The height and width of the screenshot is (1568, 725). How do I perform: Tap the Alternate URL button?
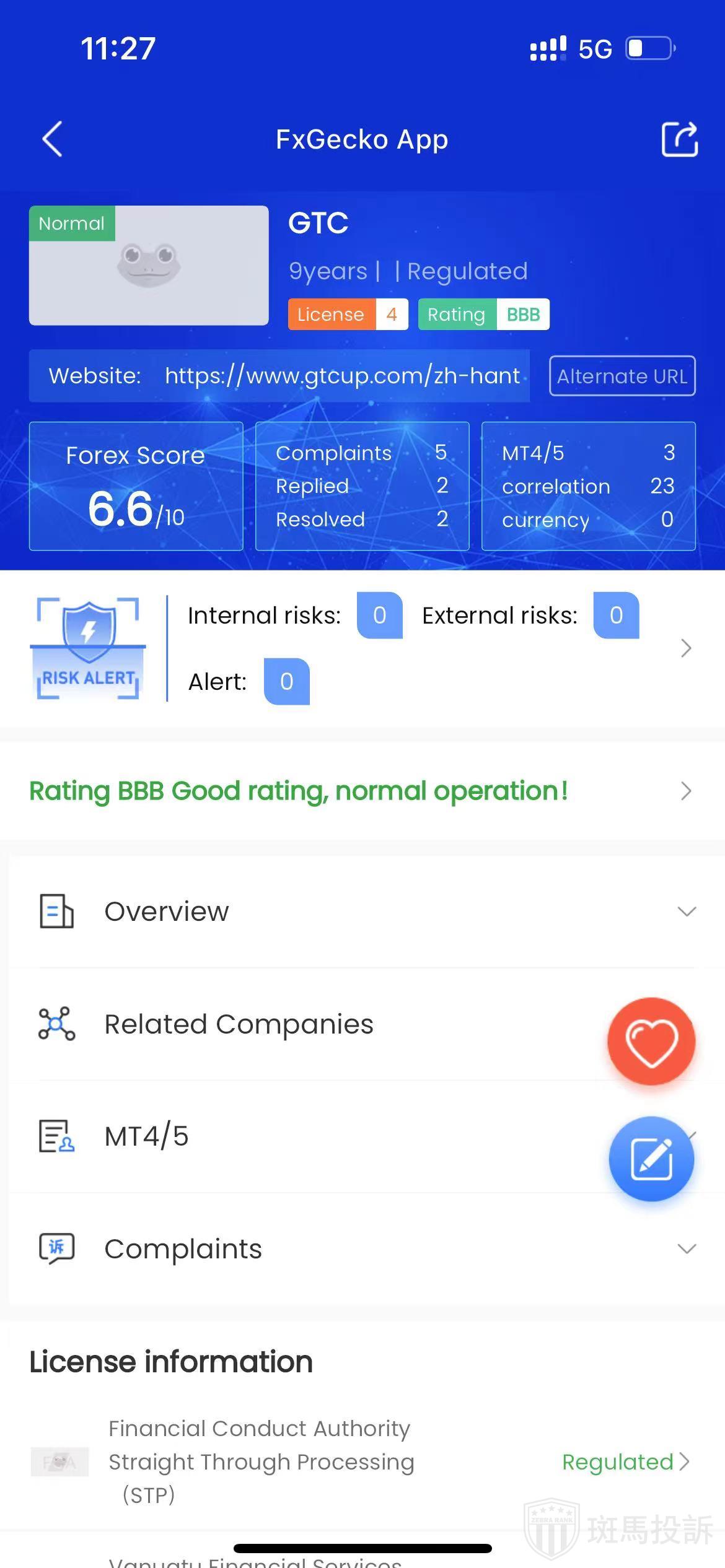(622, 376)
